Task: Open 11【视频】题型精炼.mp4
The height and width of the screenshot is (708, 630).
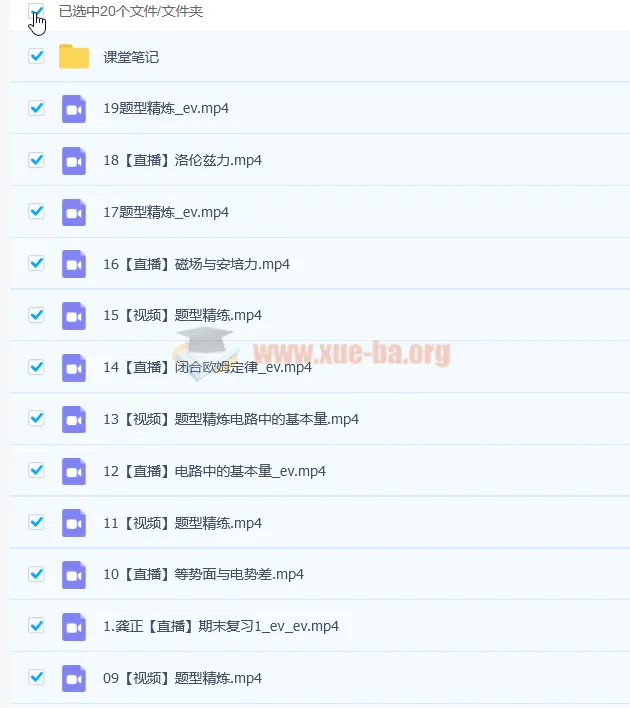Action: pos(182,523)
